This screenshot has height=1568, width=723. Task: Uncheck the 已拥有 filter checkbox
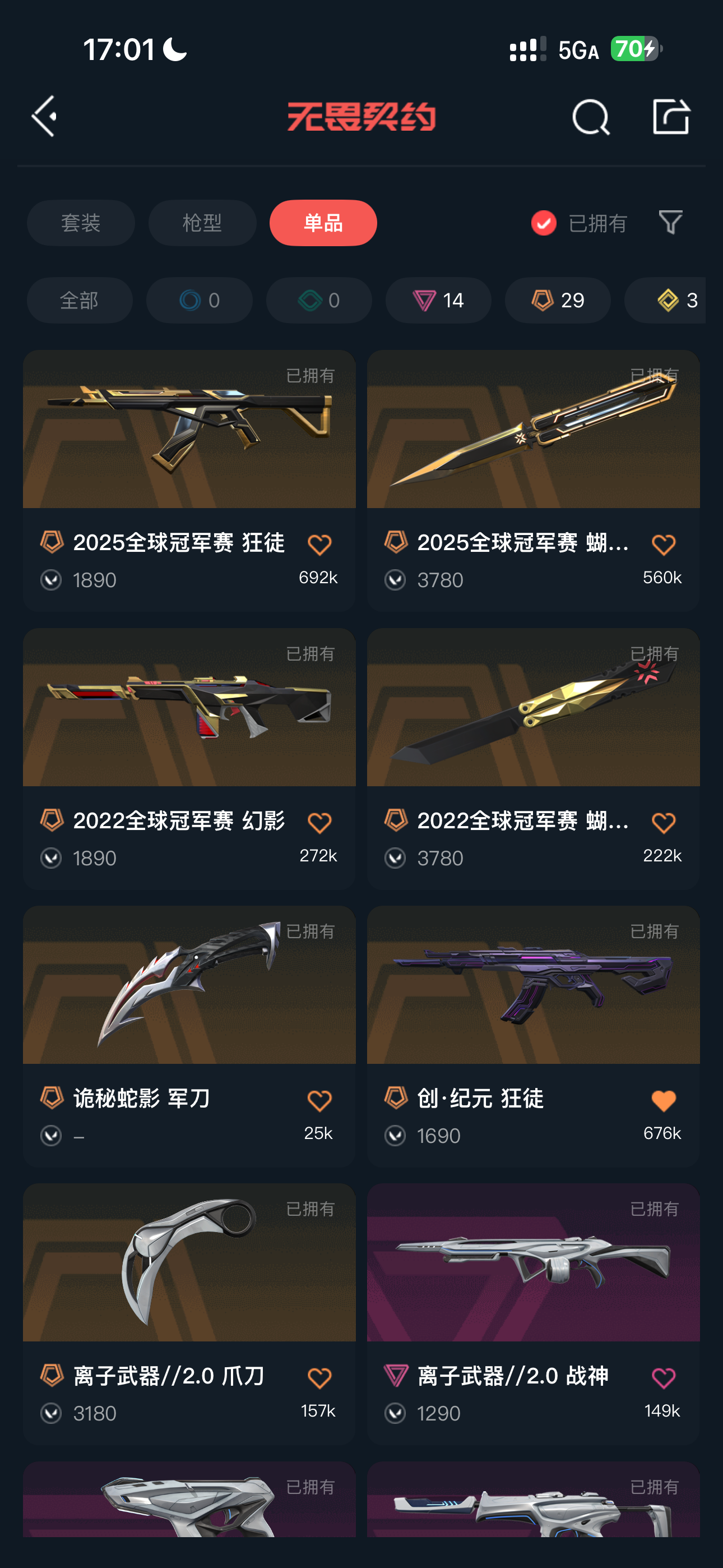coord(544,223)
